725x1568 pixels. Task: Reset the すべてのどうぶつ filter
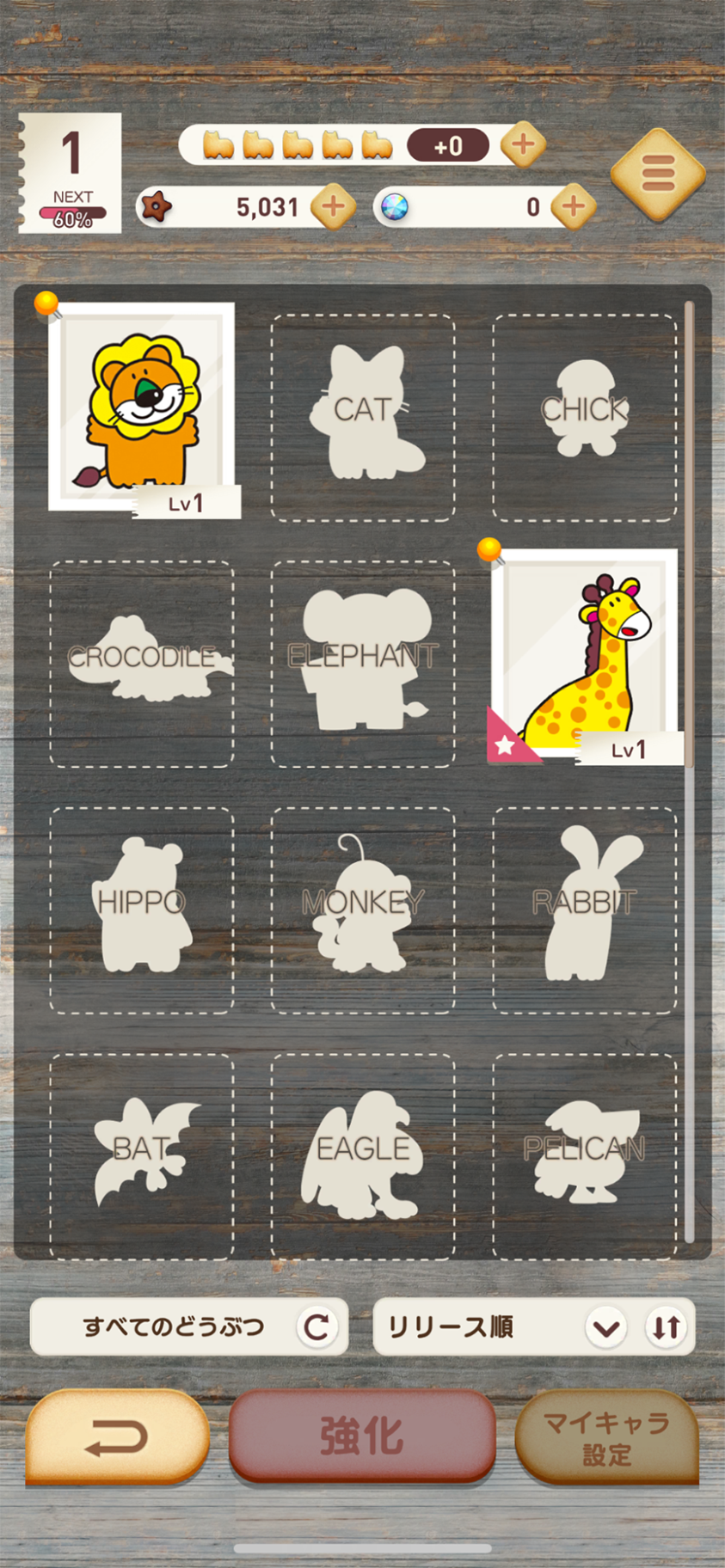316,1326
